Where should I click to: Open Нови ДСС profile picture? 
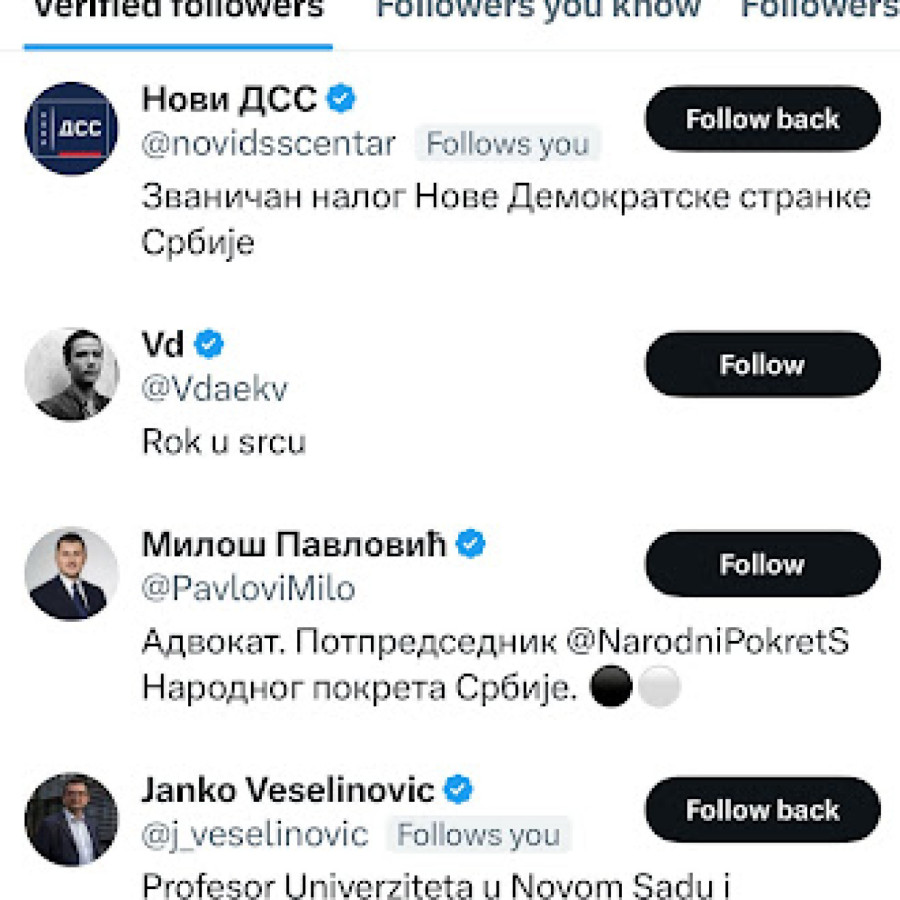point(71,129)
